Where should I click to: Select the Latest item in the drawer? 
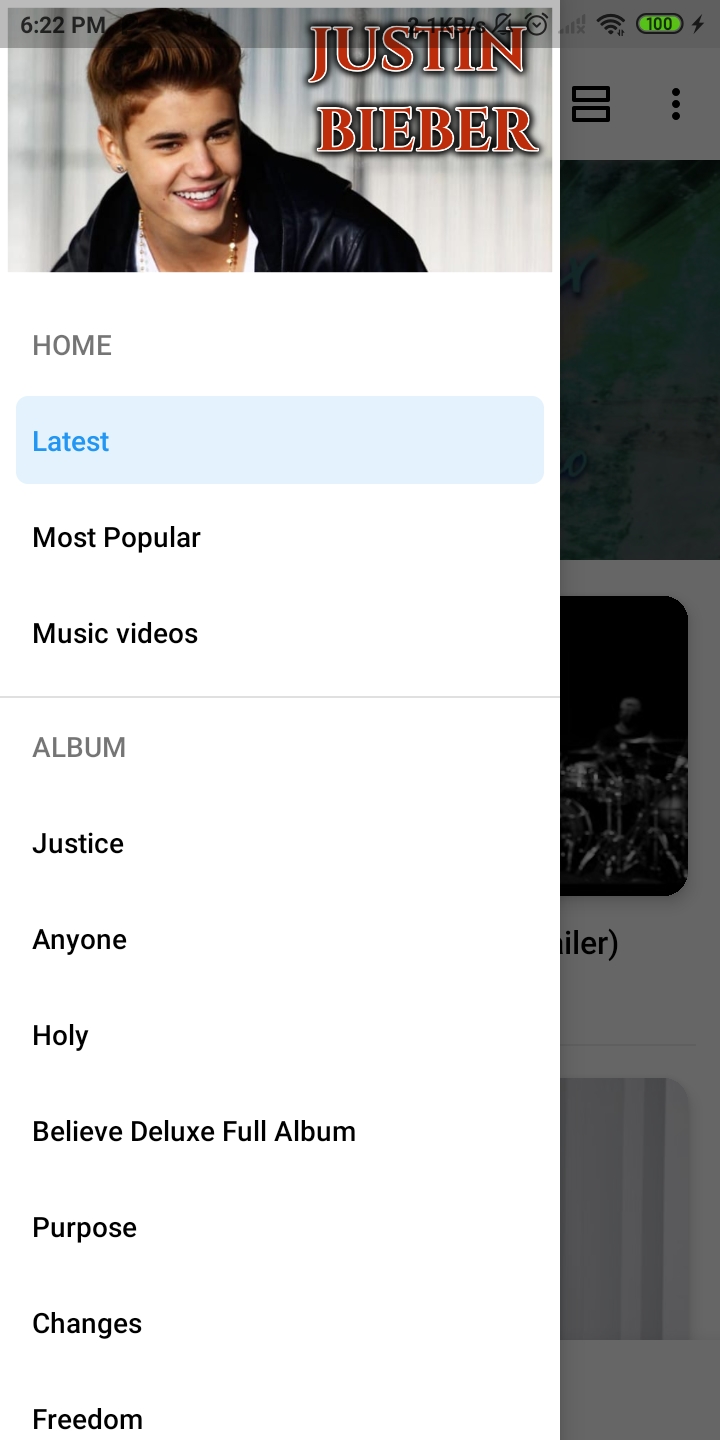coord(280,440)
